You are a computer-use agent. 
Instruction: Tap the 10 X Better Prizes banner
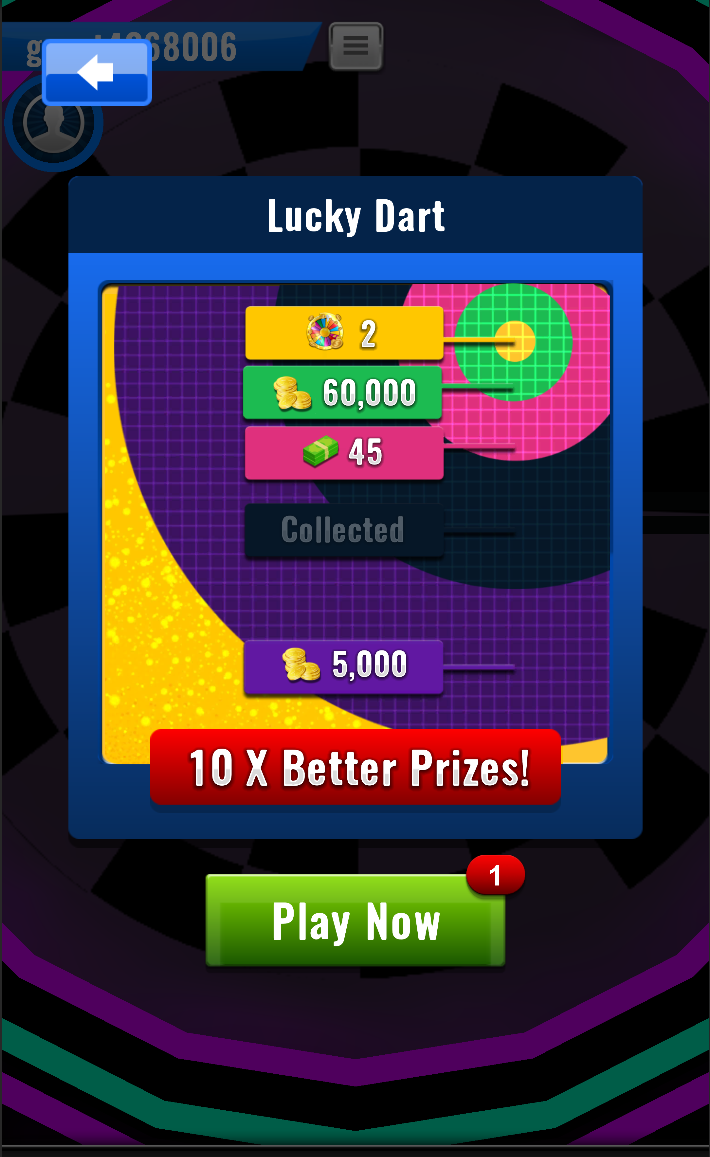356,768
